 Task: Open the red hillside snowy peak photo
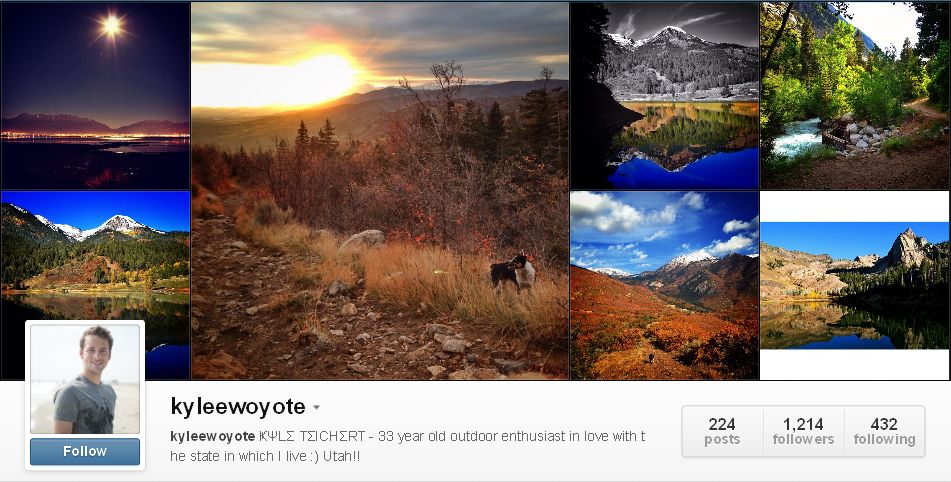click(x=664, y=285)
